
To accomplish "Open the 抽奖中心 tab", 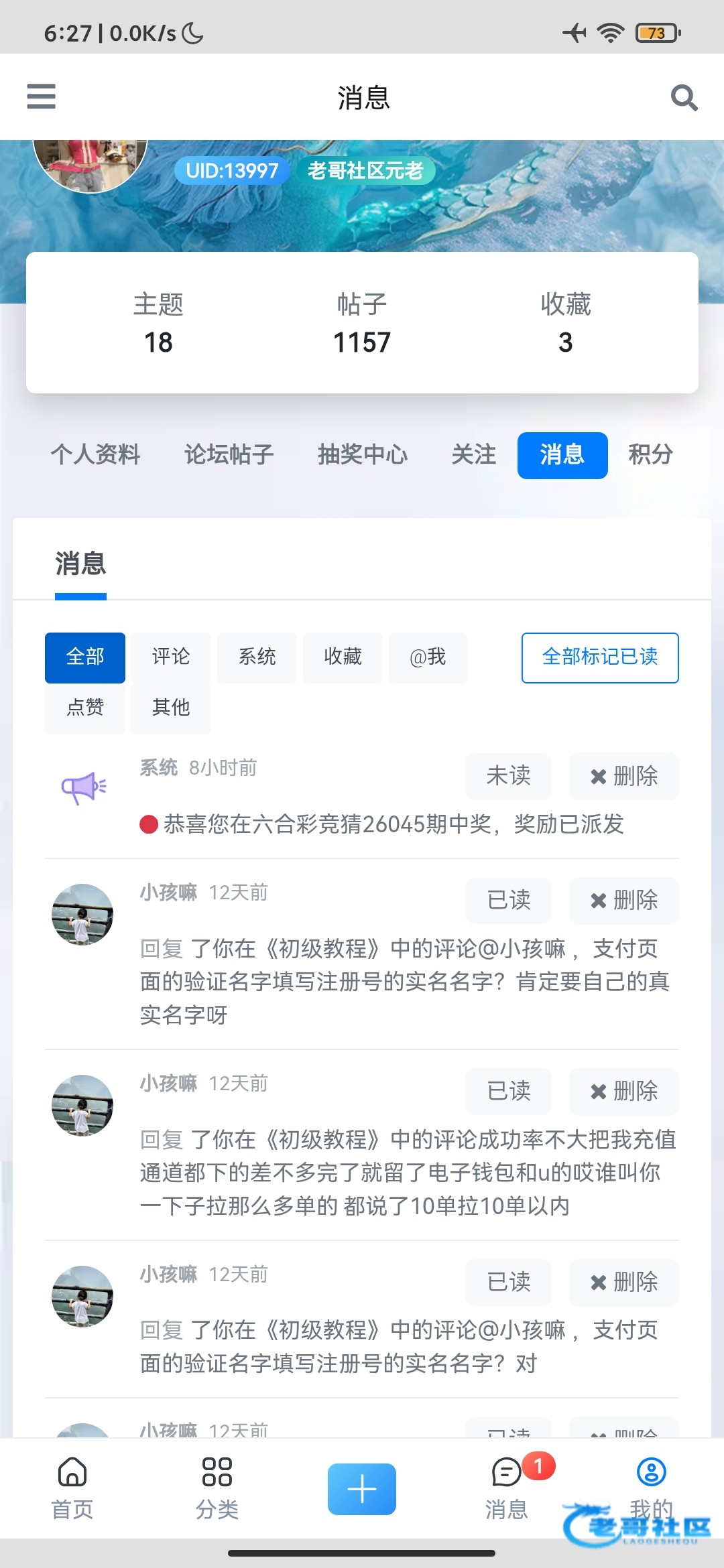I will pyautogui.click(x=363, y=455).
